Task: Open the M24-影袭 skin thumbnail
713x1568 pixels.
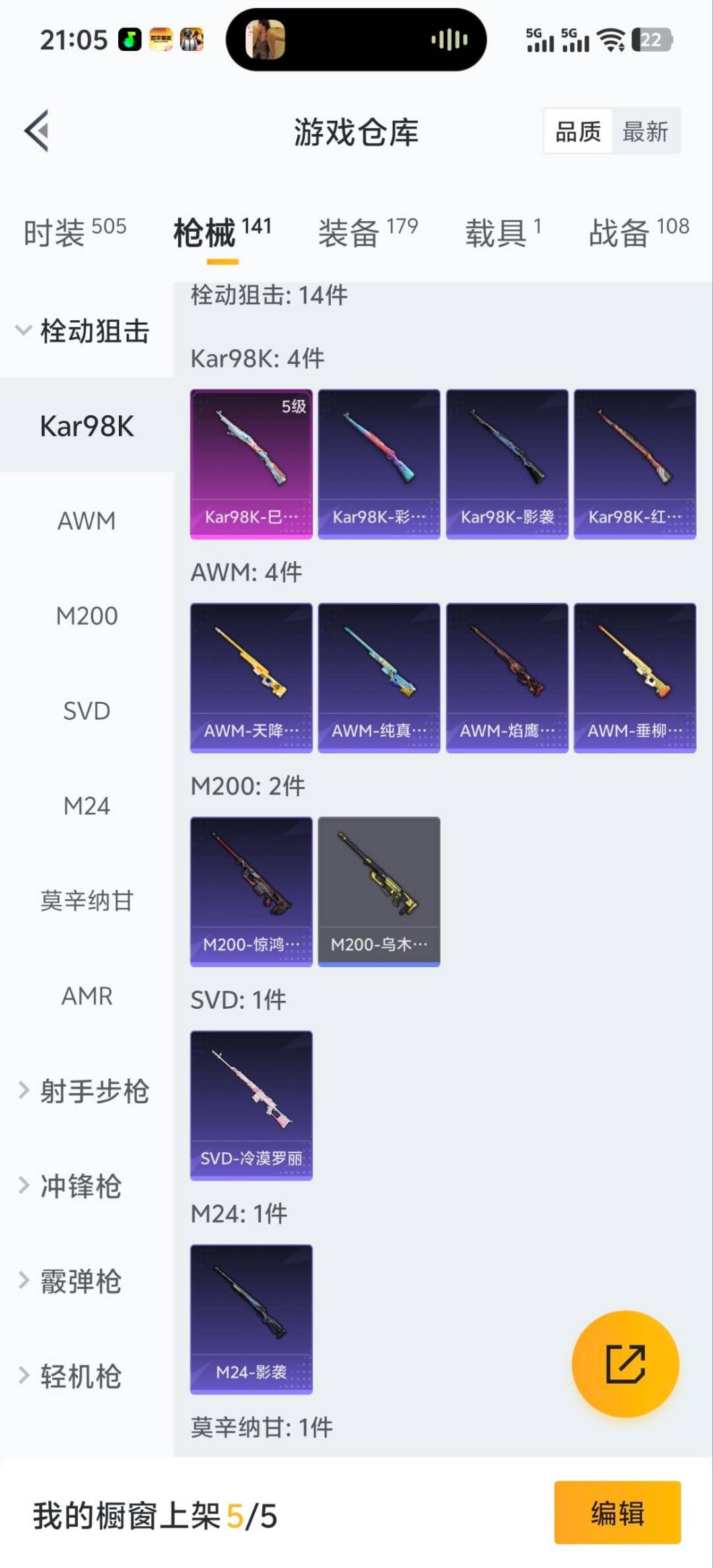Action: (x=251, y=1317)
